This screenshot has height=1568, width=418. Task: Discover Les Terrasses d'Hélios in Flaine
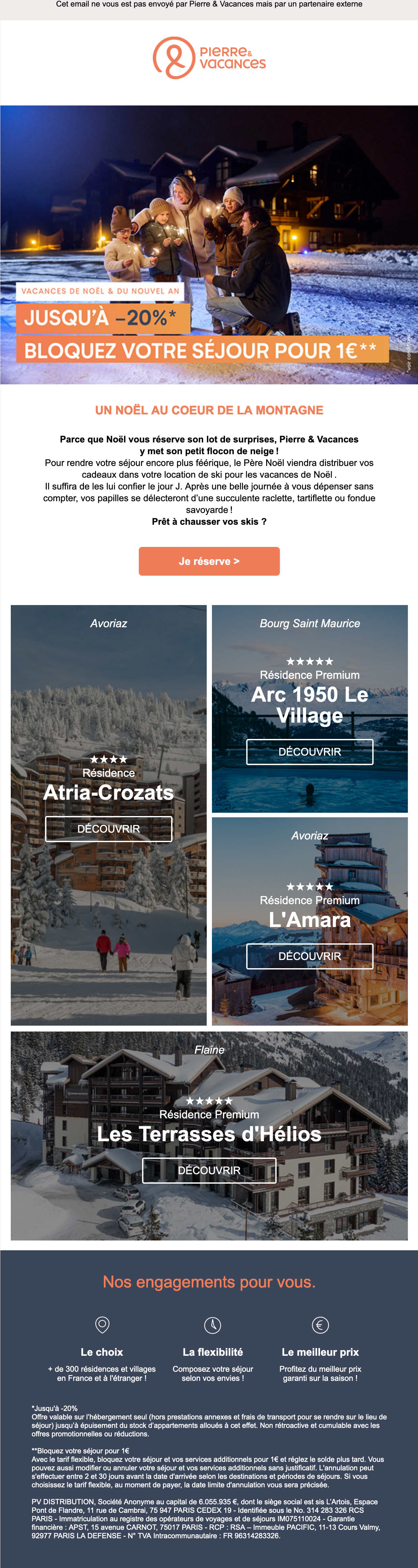209,1170
